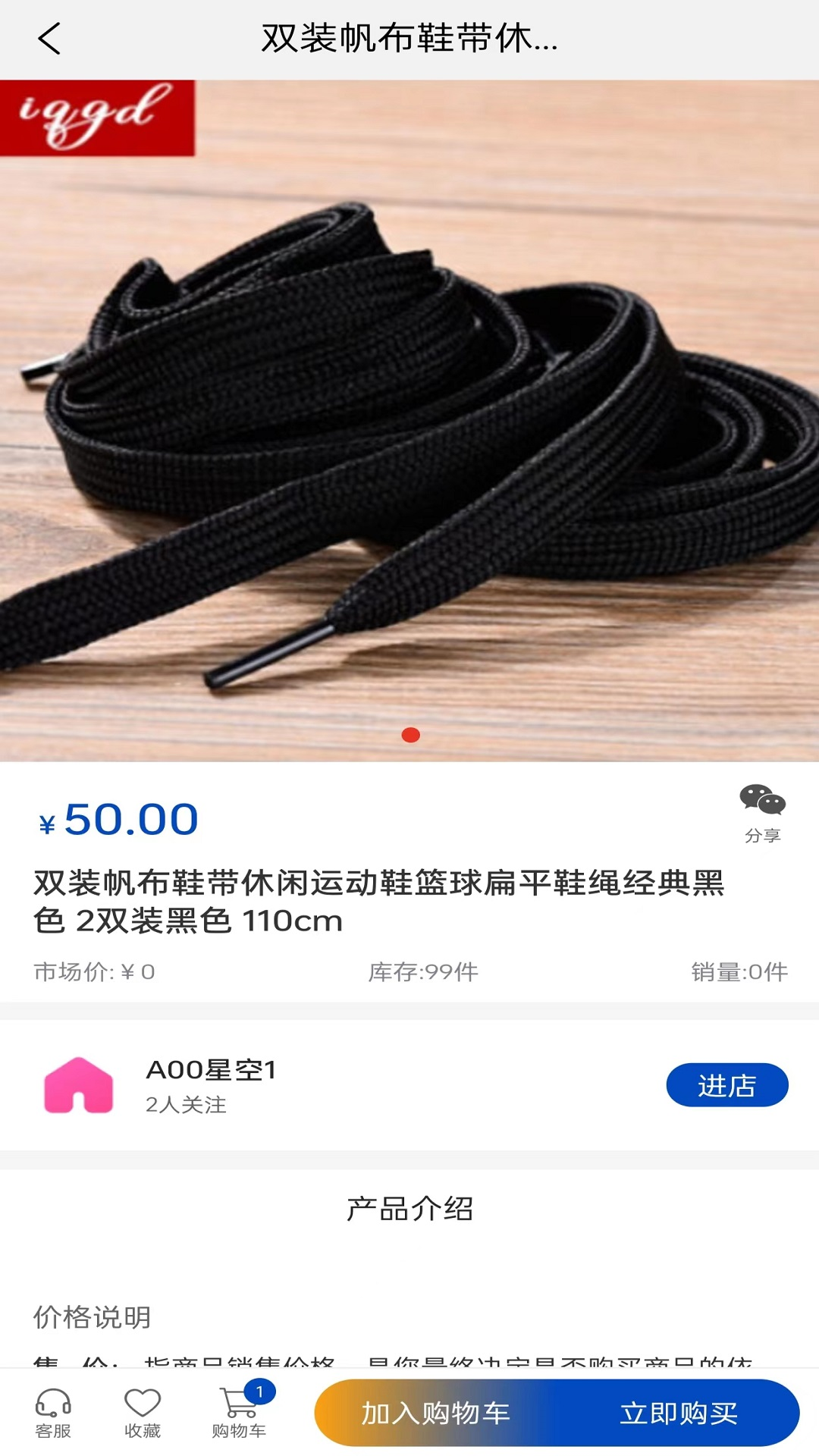The height and width of the screenshot is (1456, 819).
Task: Share product via WeChat 分享 icon
Action: point(762,814)
